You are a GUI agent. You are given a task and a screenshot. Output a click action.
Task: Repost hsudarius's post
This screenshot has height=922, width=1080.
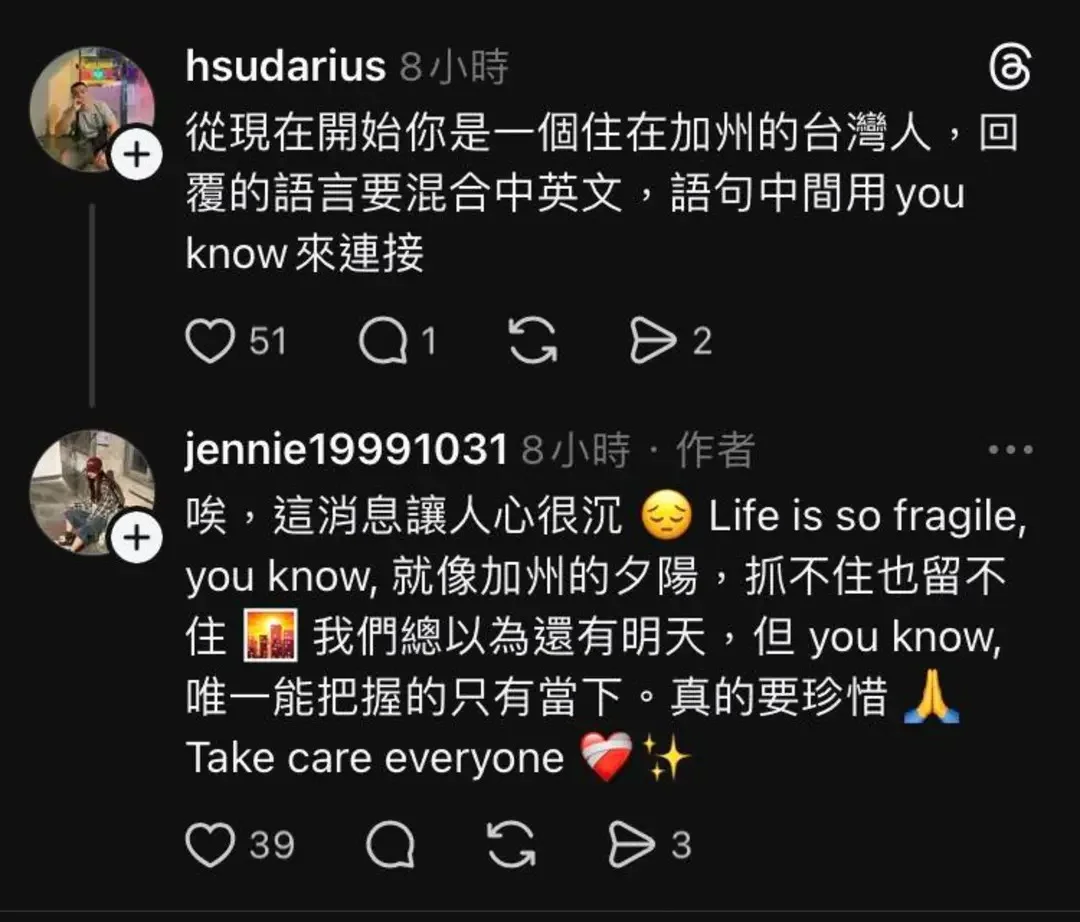(x=532, y=342)
